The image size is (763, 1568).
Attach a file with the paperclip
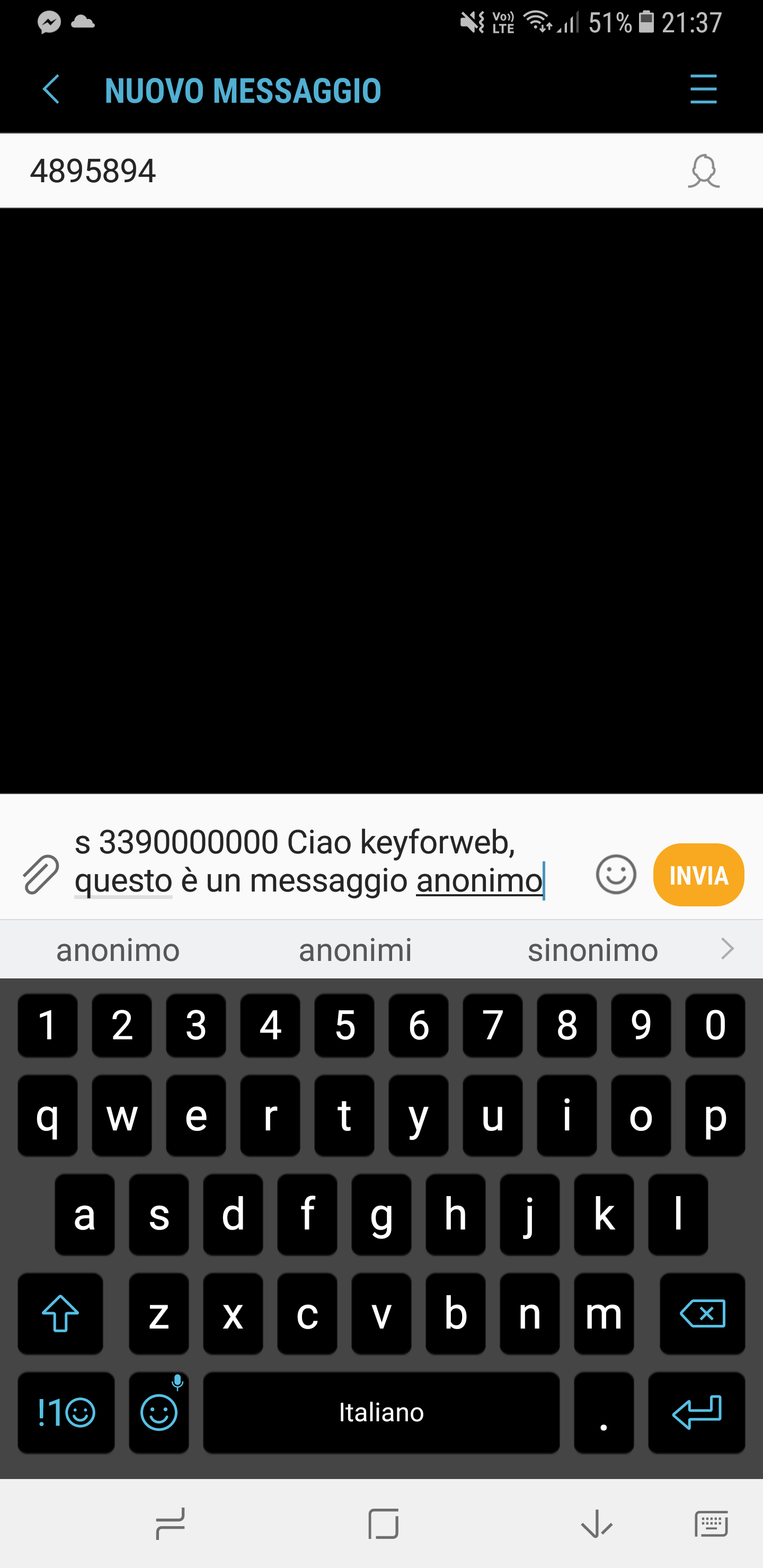(x=41, y=874)
